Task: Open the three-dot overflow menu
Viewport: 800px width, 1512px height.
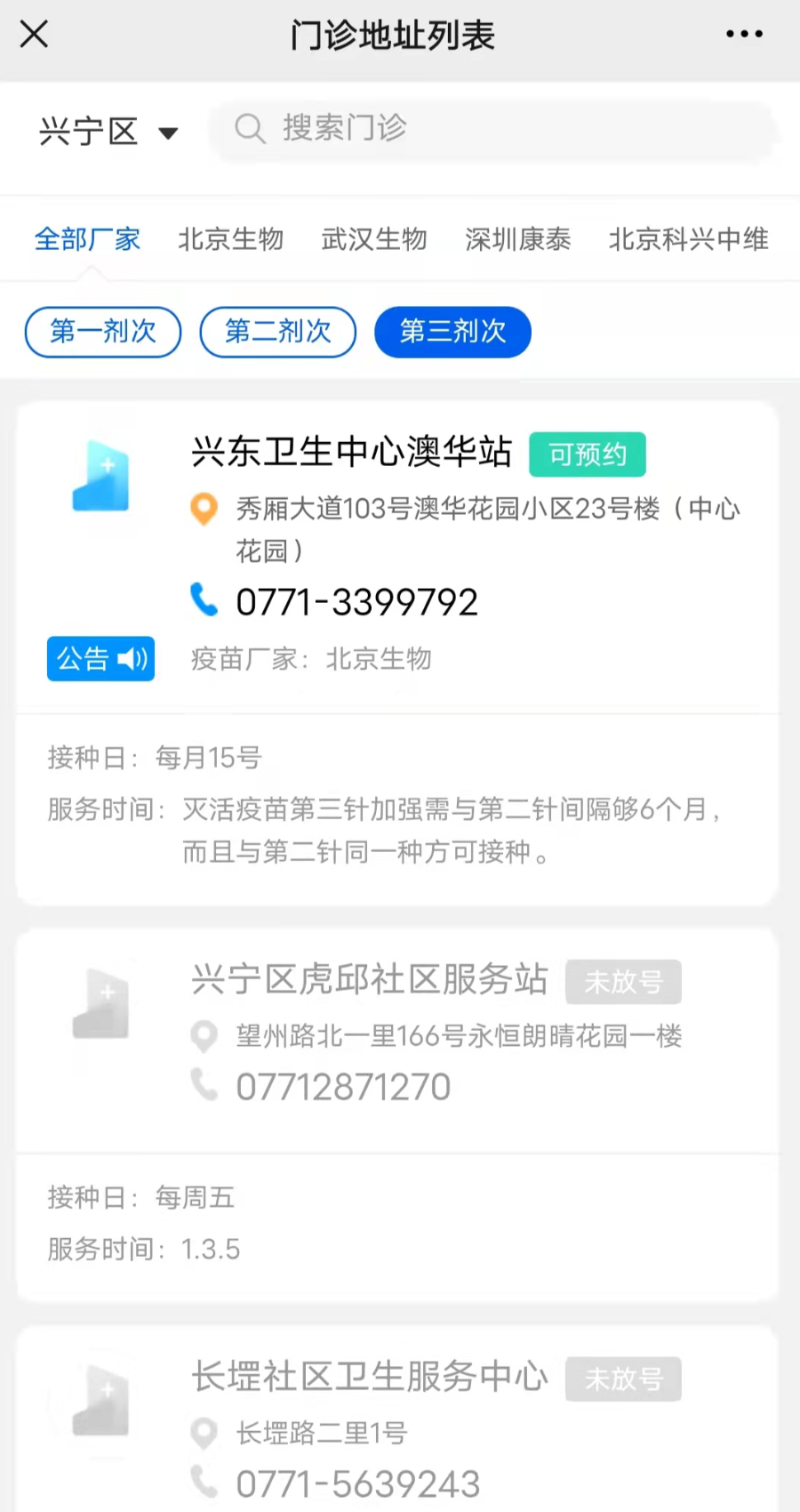Action: [x=743, y=35]
